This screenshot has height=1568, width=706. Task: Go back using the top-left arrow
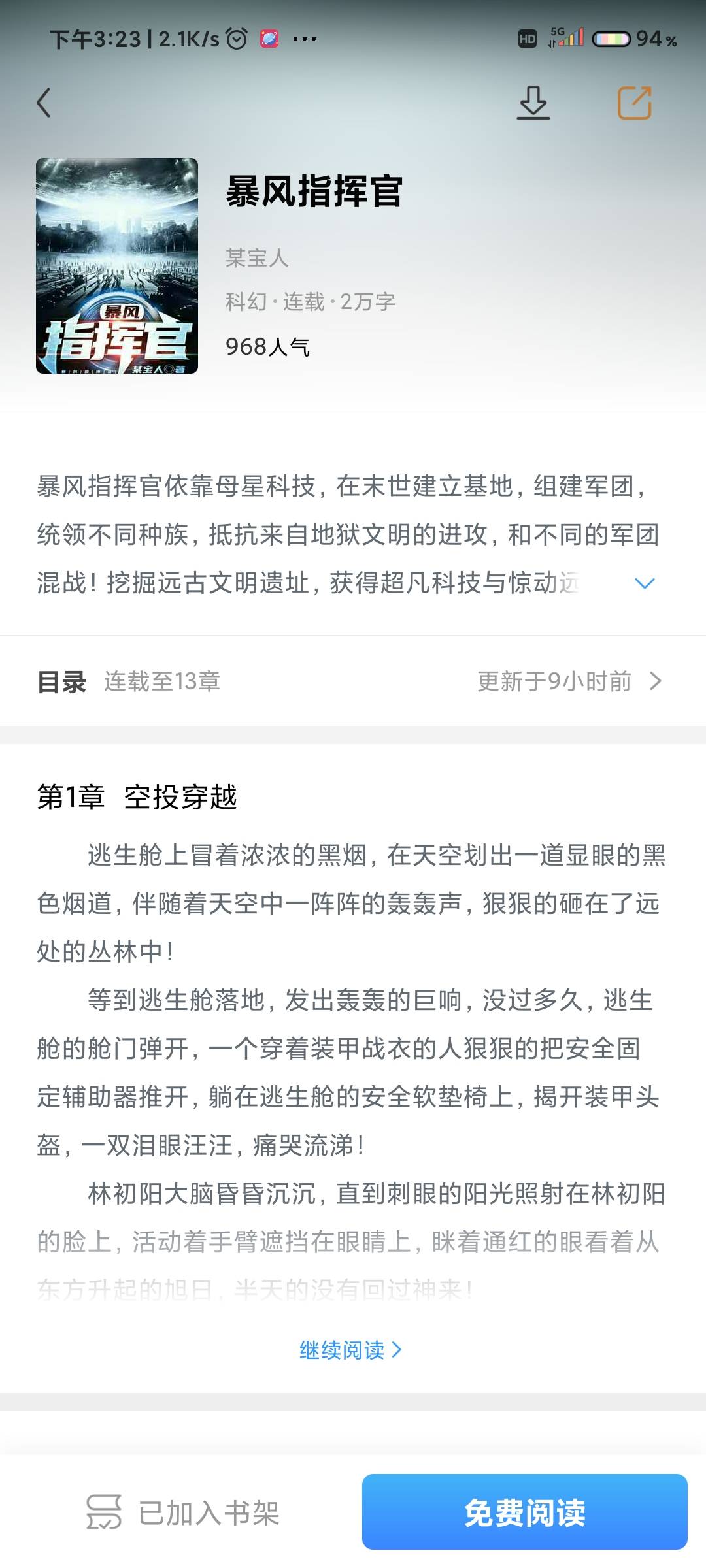click(44, 103)
